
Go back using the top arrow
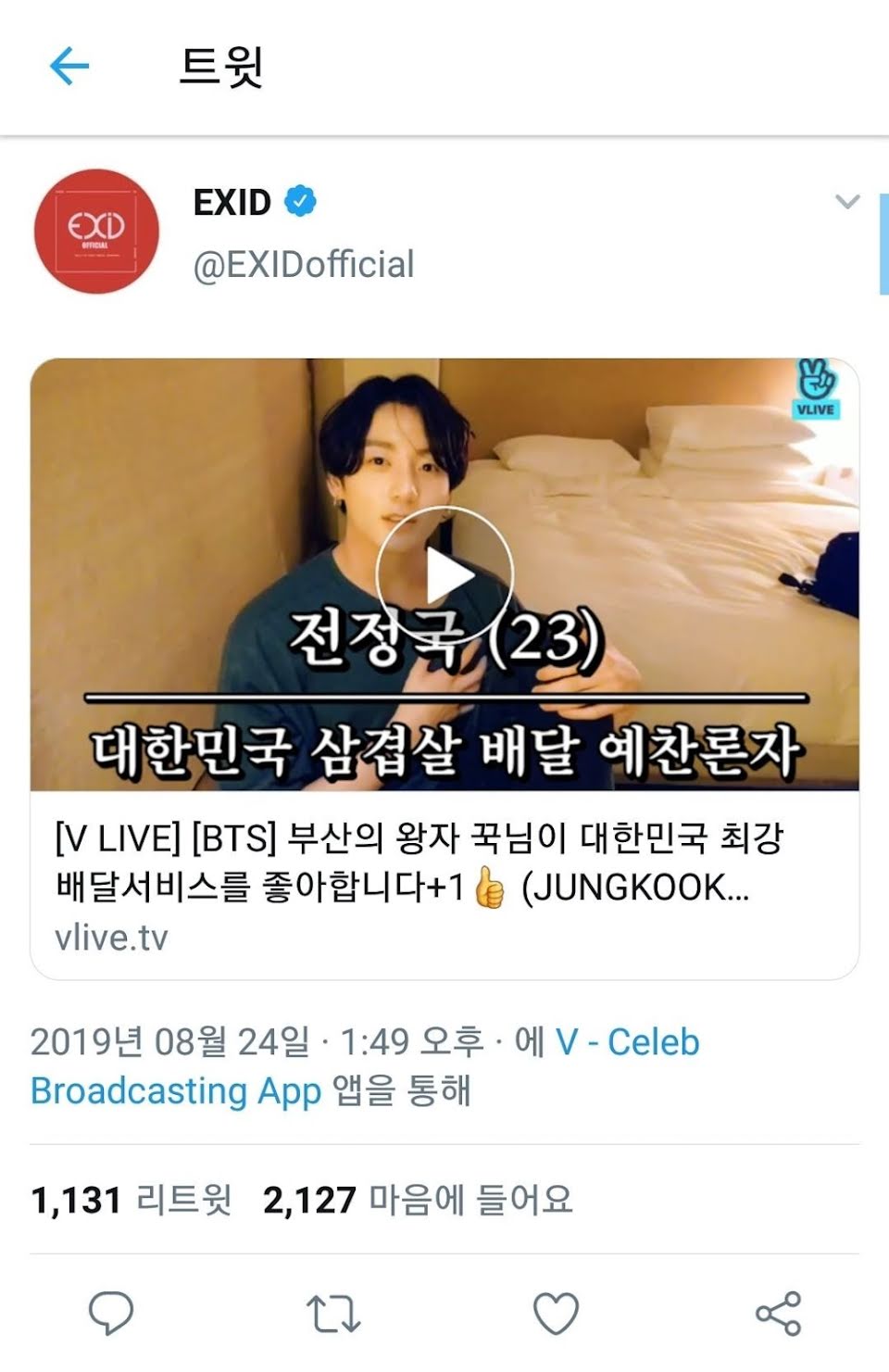(x=69, y=66)
